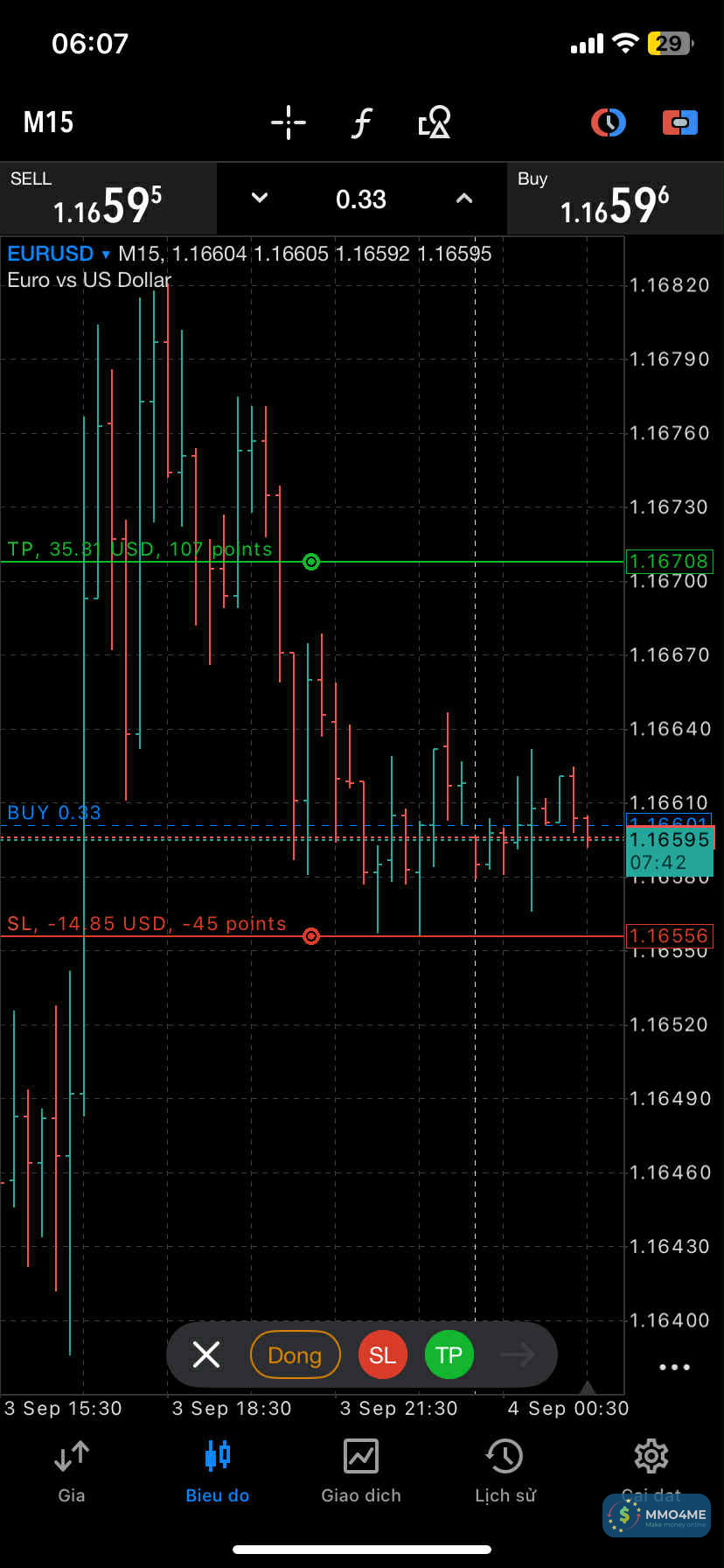Switch to the Giao dich tab
Image resolution: width=724 pixels, height=1568 pixels.
360,1472
